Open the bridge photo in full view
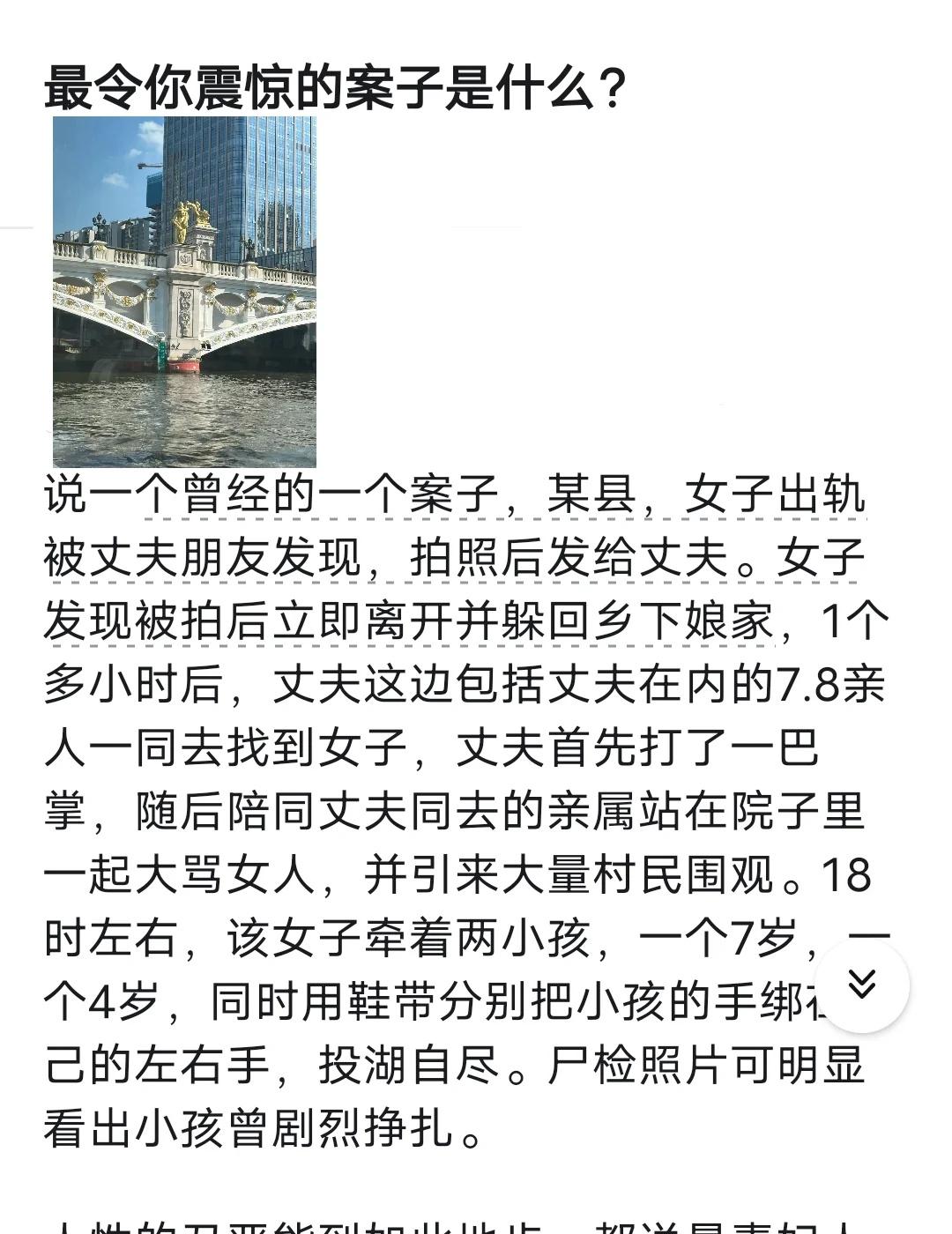 185,291
